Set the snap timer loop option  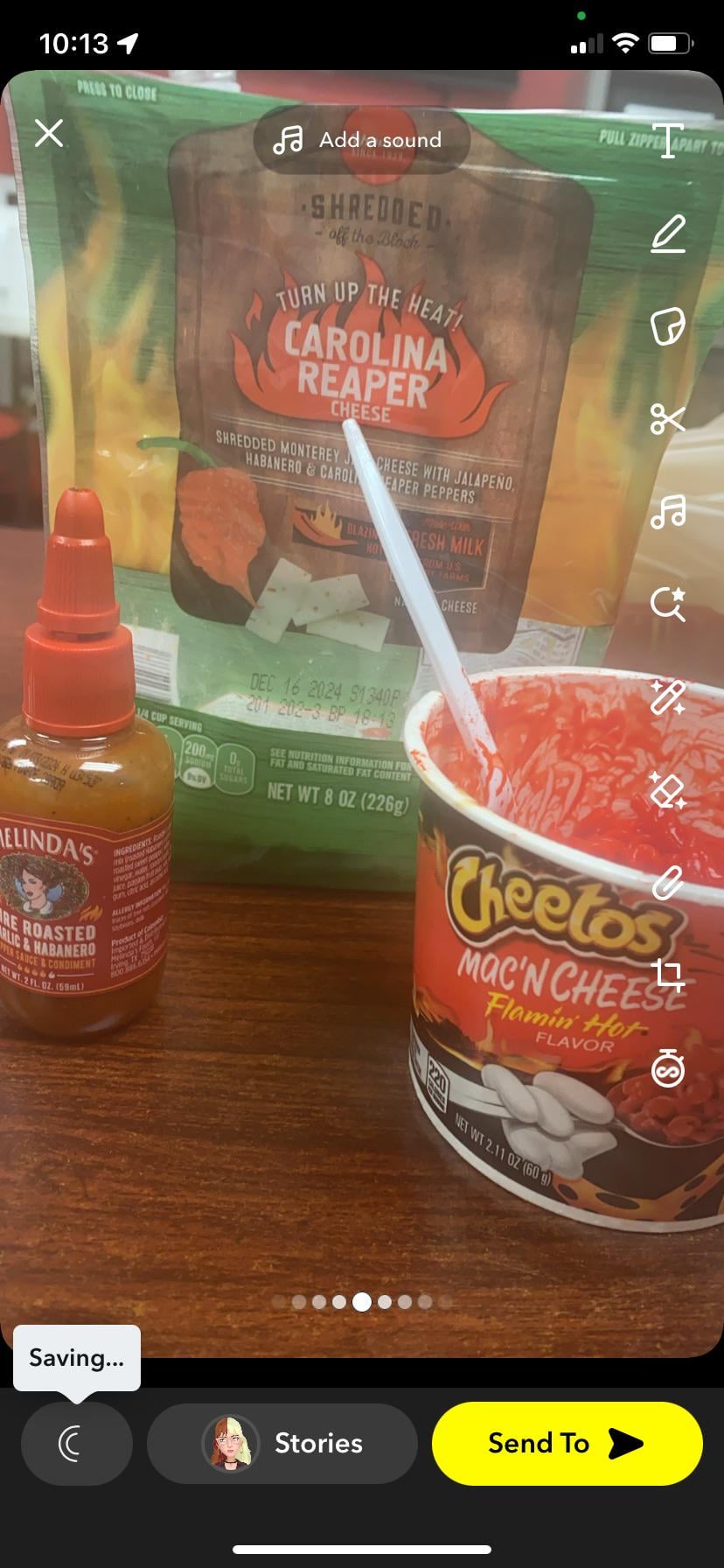(667, 1068)
